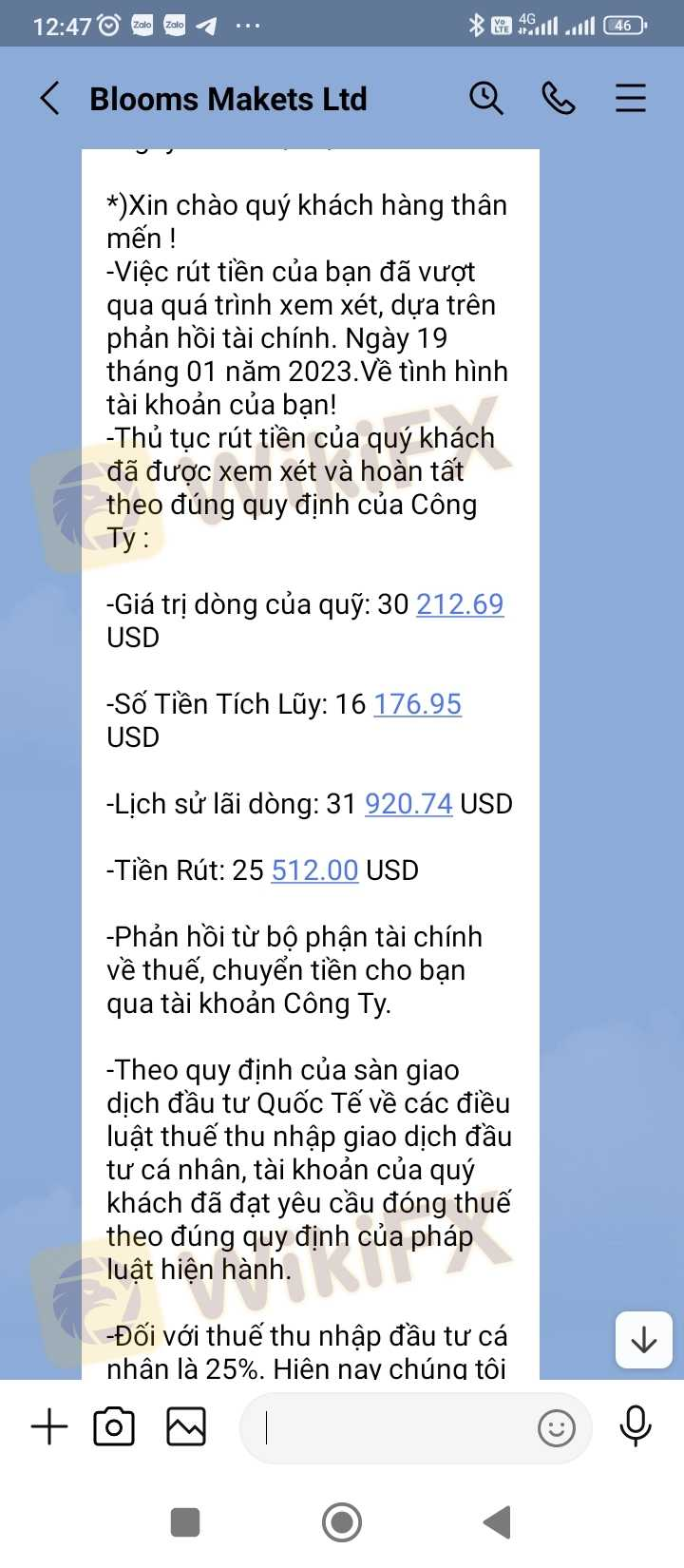
Task: Open the underlined 176.95 link
Action: tap(417, 704)
